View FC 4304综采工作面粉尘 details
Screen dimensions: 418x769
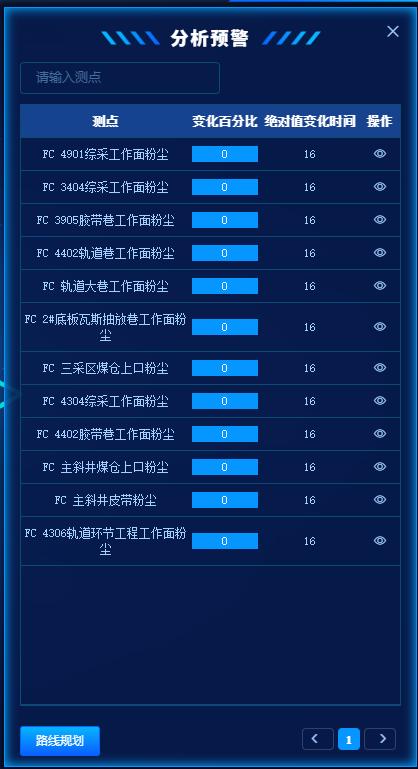point(380,401)
